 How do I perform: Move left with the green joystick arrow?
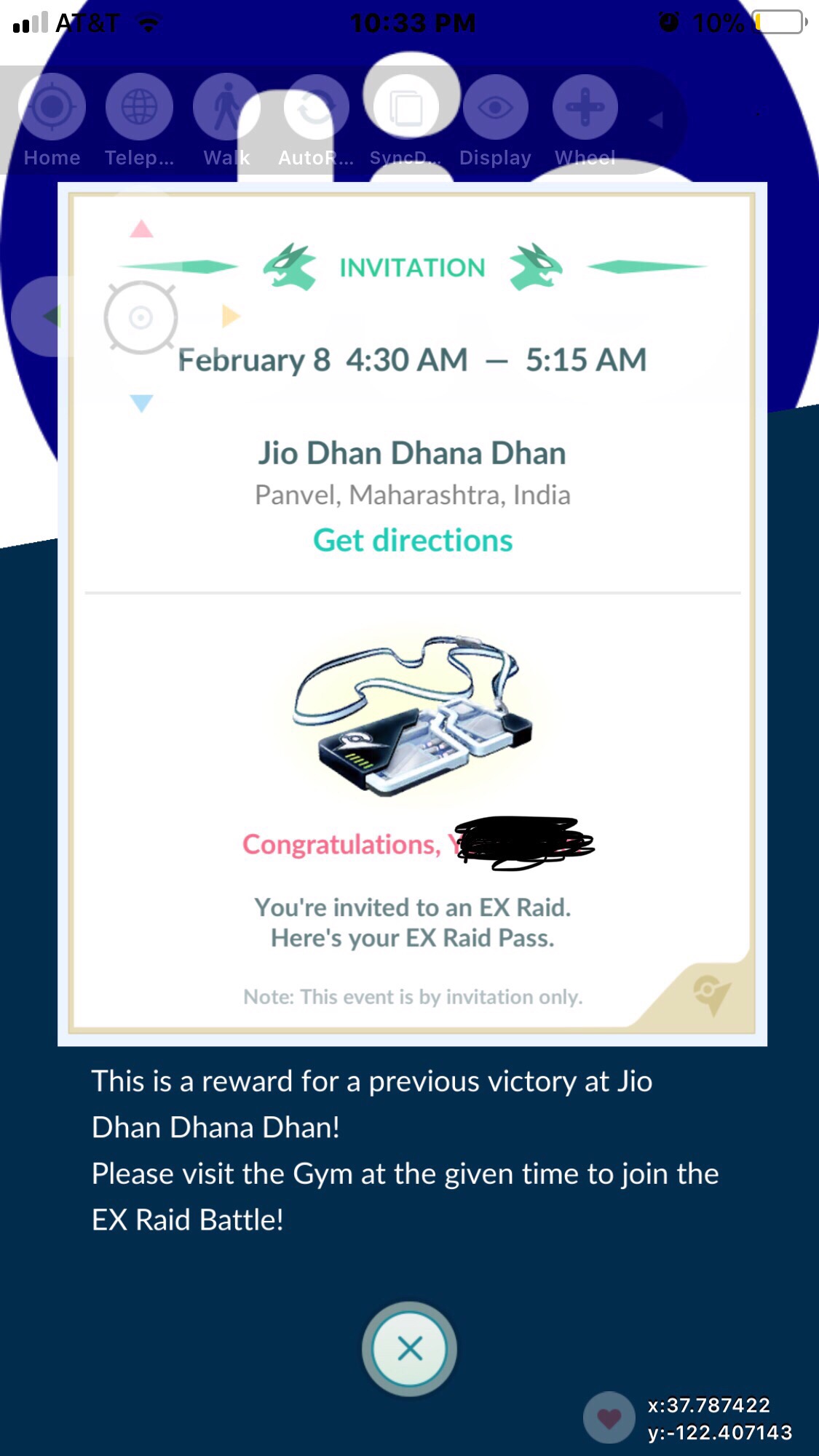click(51, 316)
